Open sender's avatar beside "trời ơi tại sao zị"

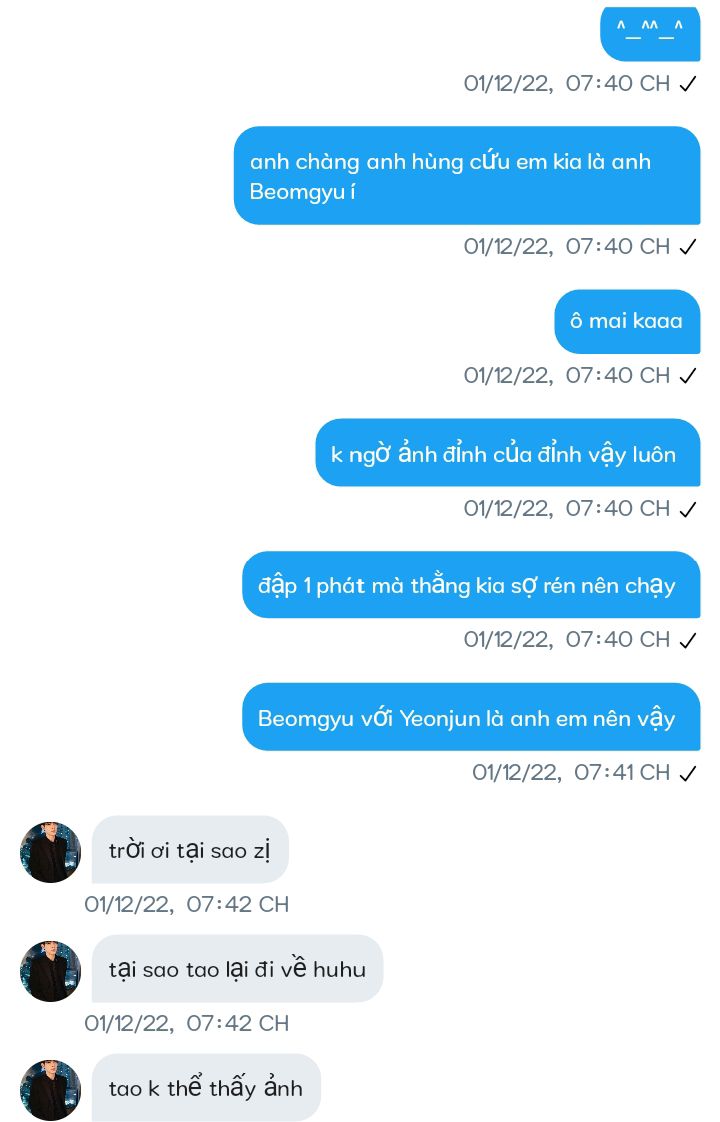pos(50,852)
